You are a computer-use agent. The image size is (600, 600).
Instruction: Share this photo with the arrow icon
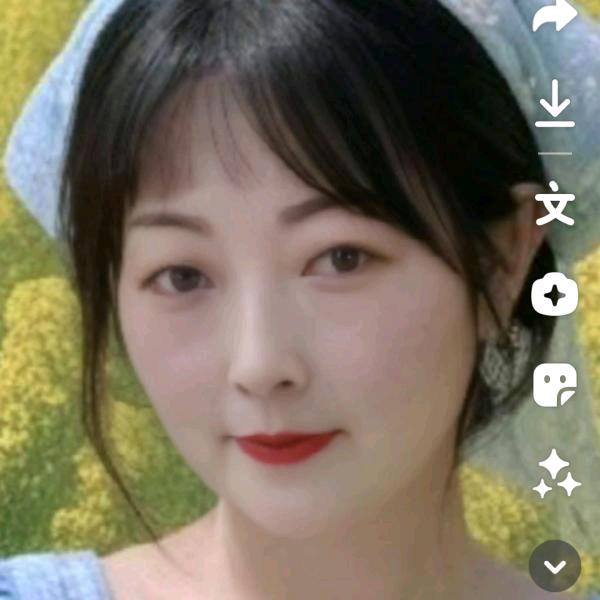coord(554,16)
